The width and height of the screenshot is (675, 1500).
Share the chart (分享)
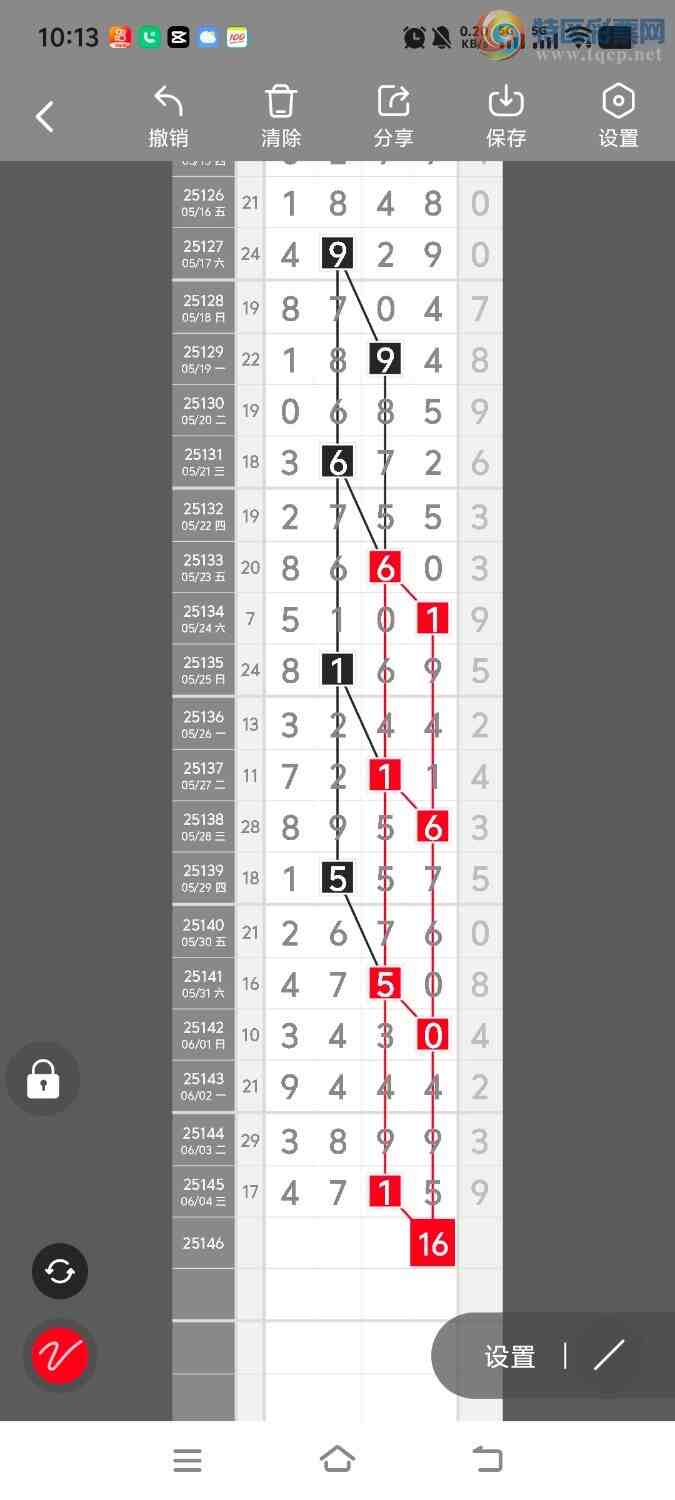click(x=393, y=117)
